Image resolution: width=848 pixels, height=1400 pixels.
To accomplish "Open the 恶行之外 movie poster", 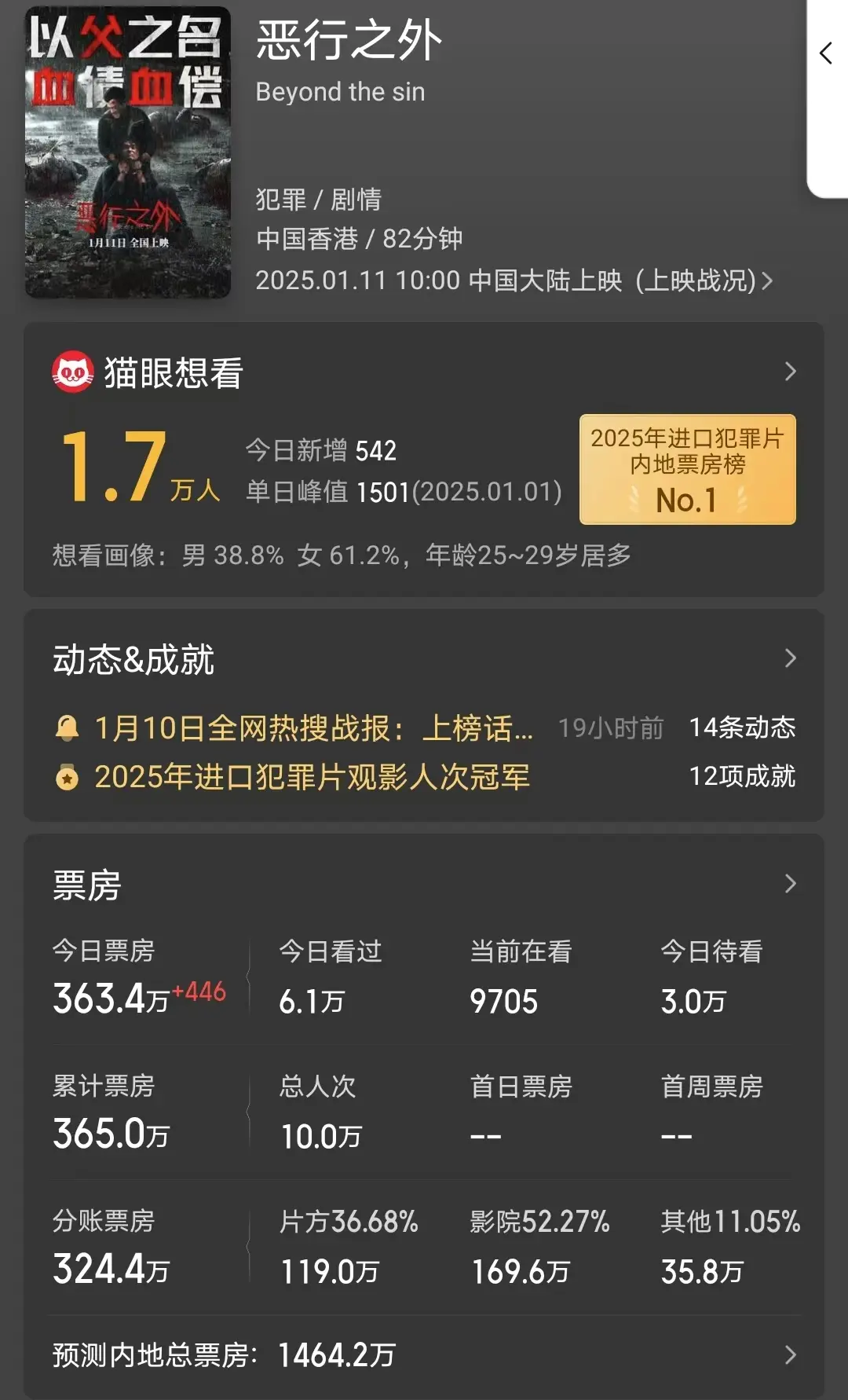I will (x=128, y=152).
